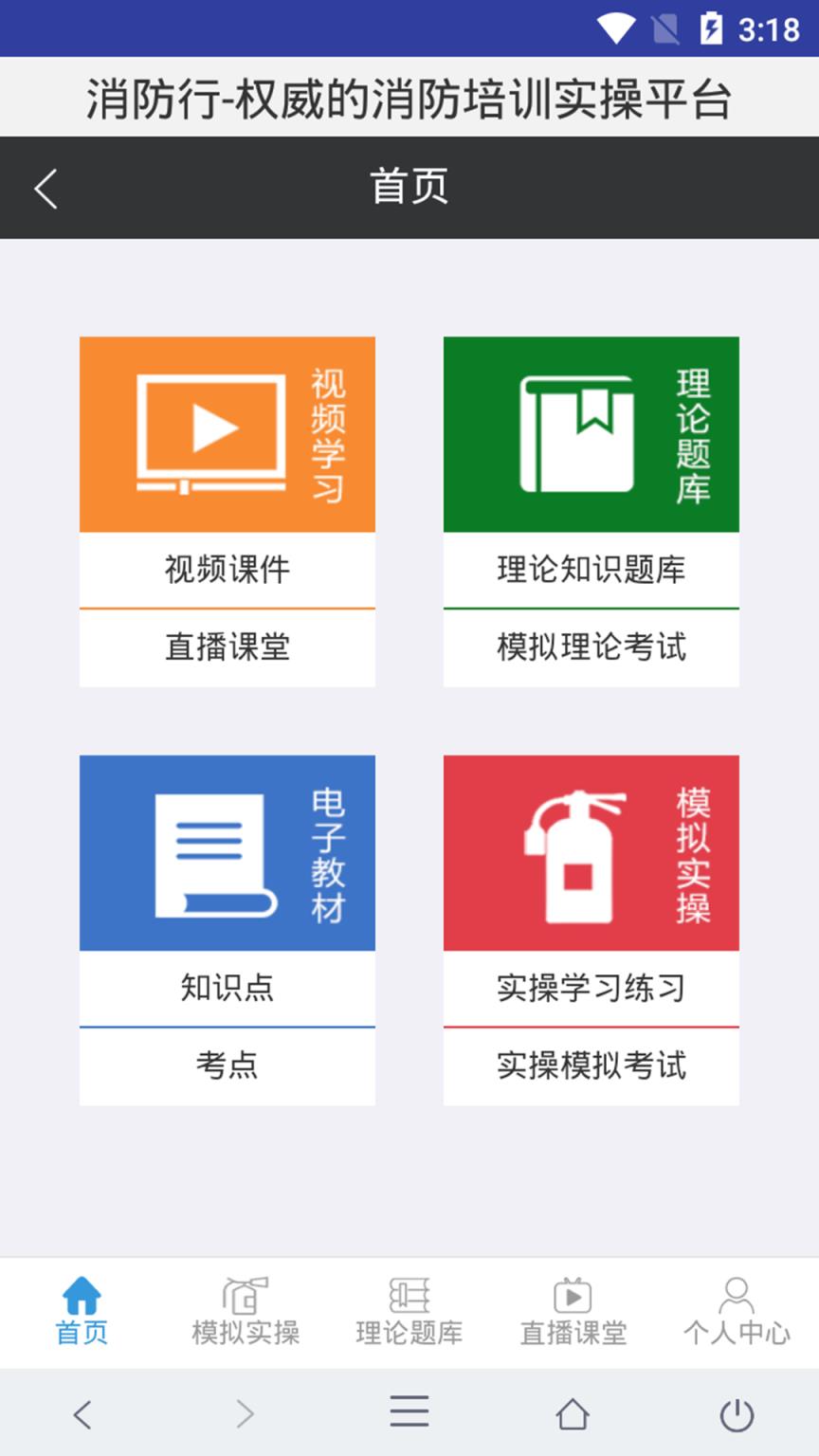Open 实操模拟考试 practical mock exam
819x1456 pixels.
tap(591, 1066)
